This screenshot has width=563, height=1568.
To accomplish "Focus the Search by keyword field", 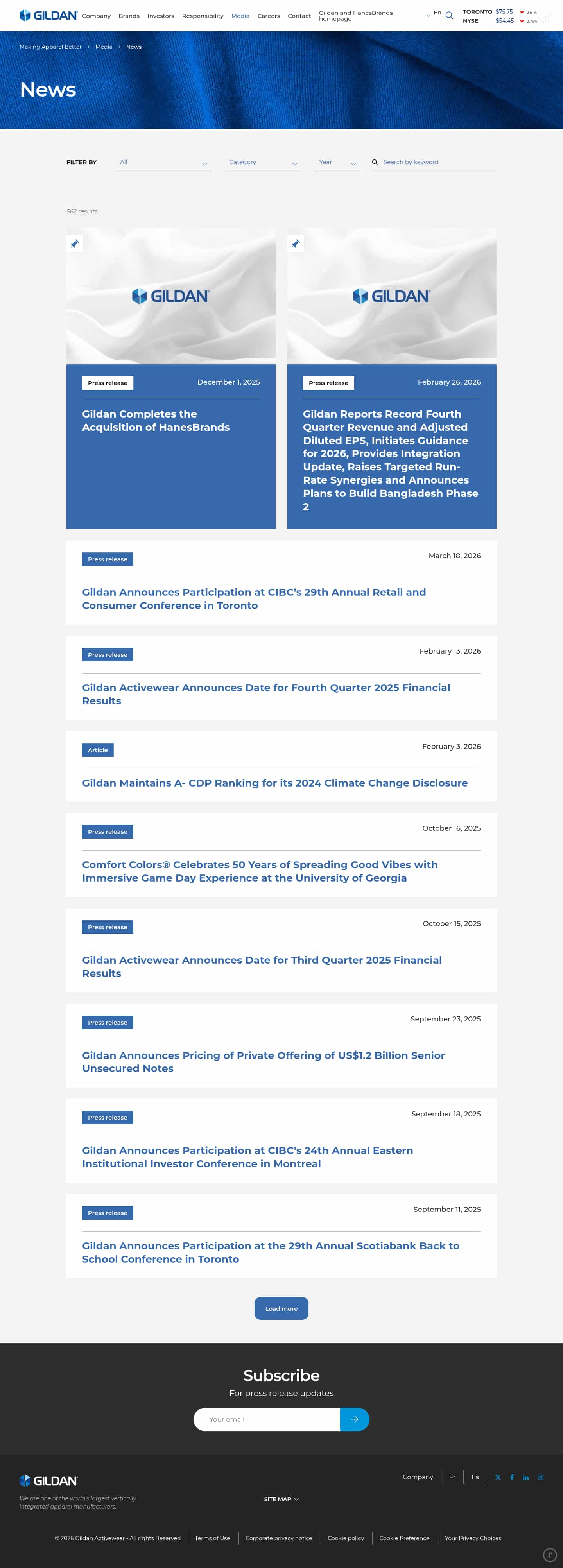I will tap(438, 163).
